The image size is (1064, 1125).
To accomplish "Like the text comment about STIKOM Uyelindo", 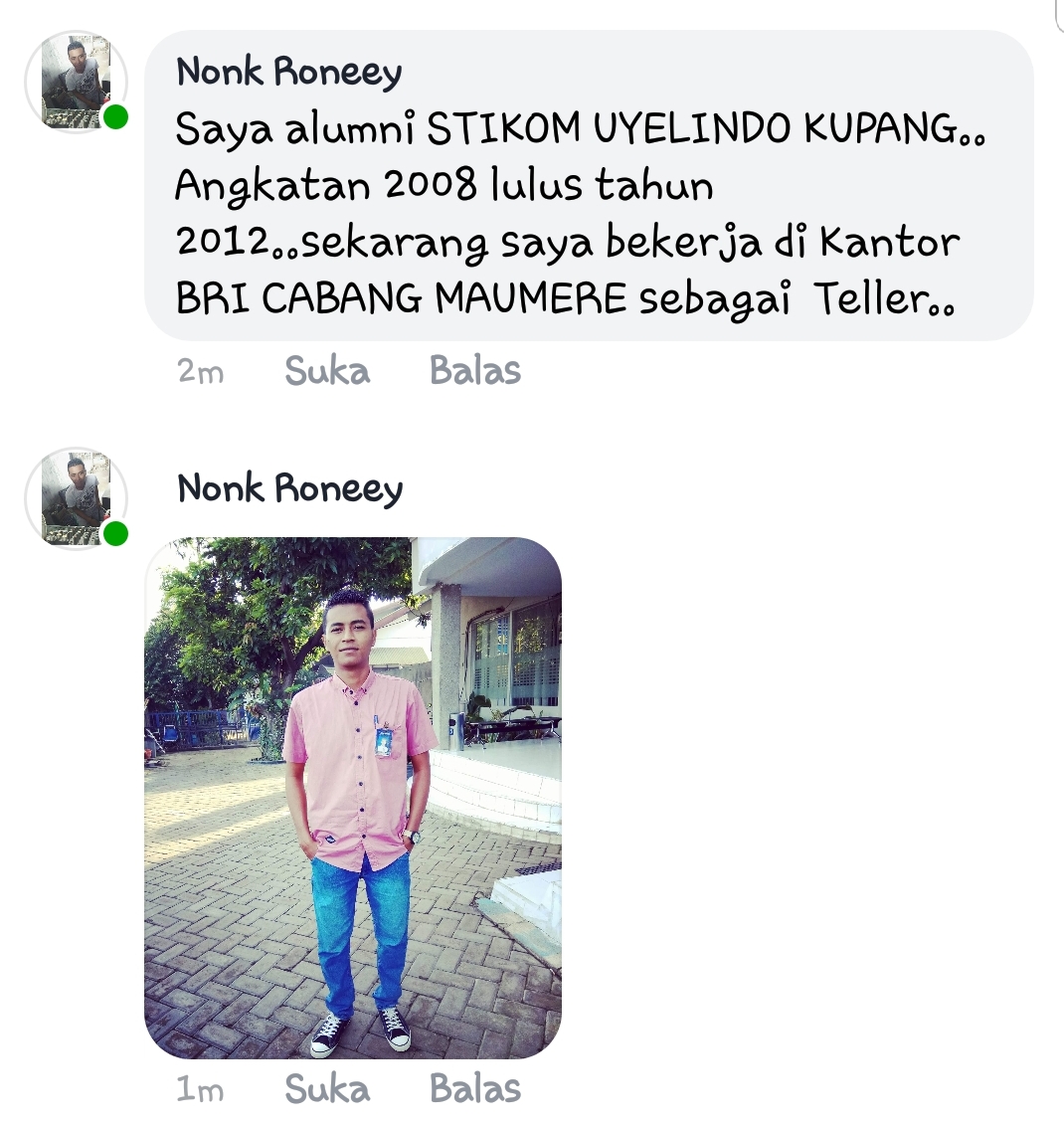I will point(327,371).
